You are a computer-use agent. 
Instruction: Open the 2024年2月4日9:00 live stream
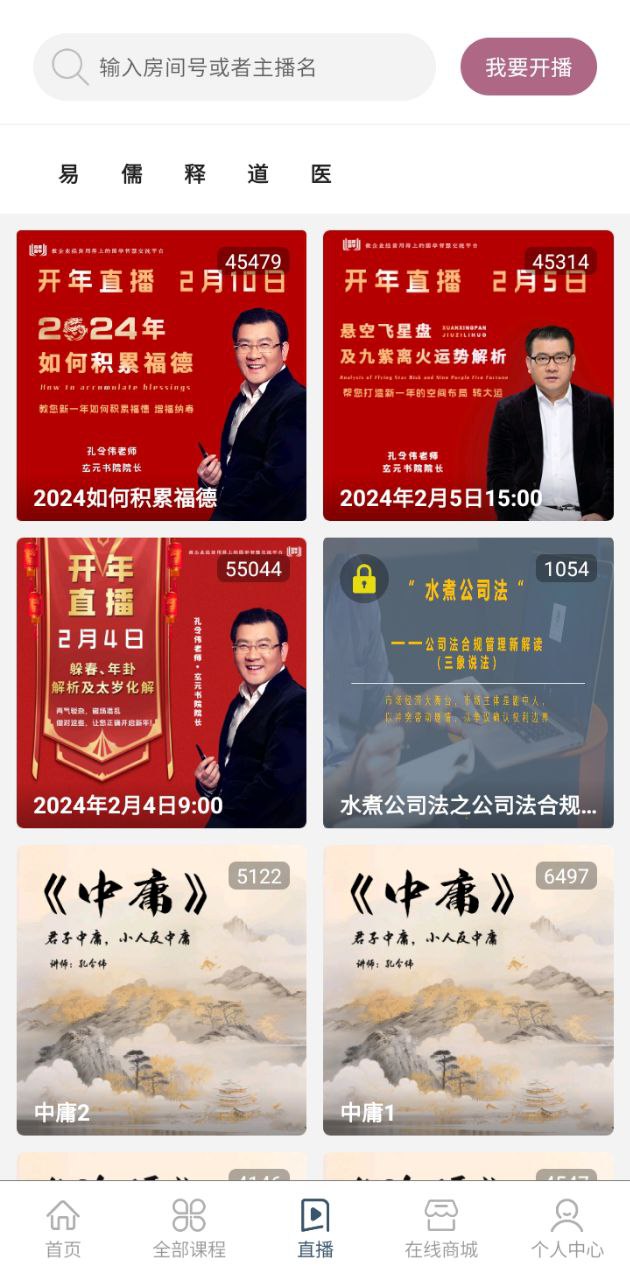coord(161,682)
